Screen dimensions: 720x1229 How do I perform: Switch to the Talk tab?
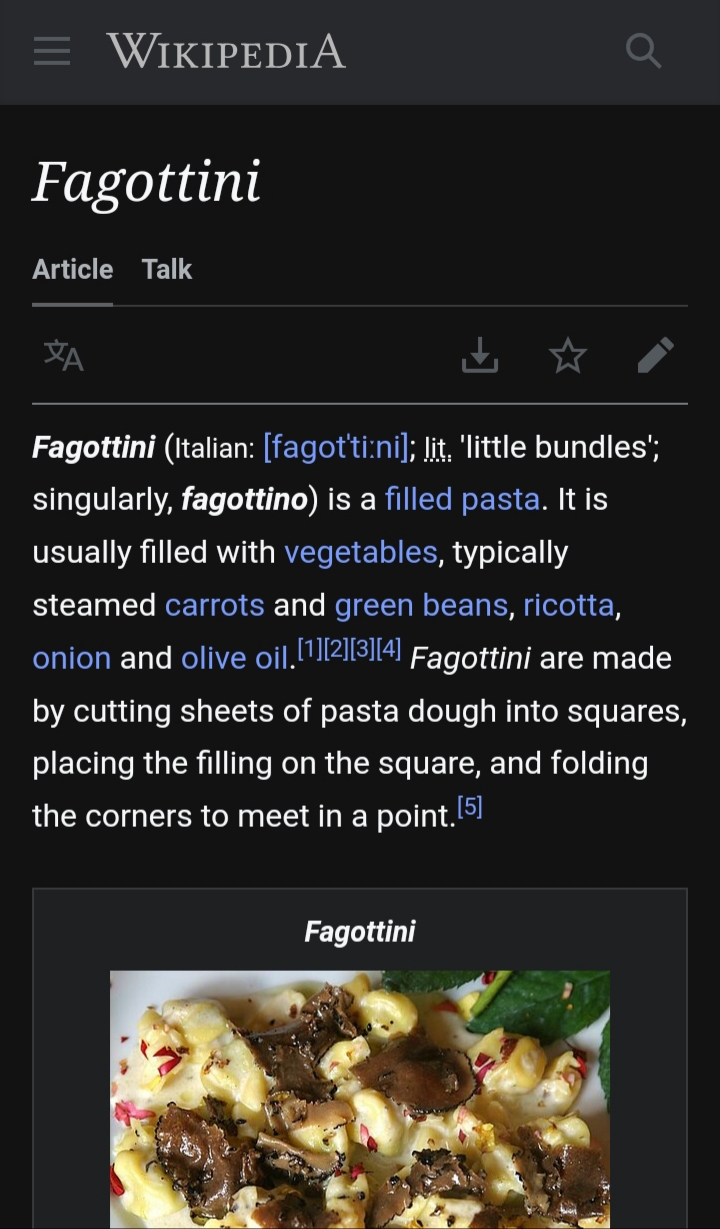167,269
